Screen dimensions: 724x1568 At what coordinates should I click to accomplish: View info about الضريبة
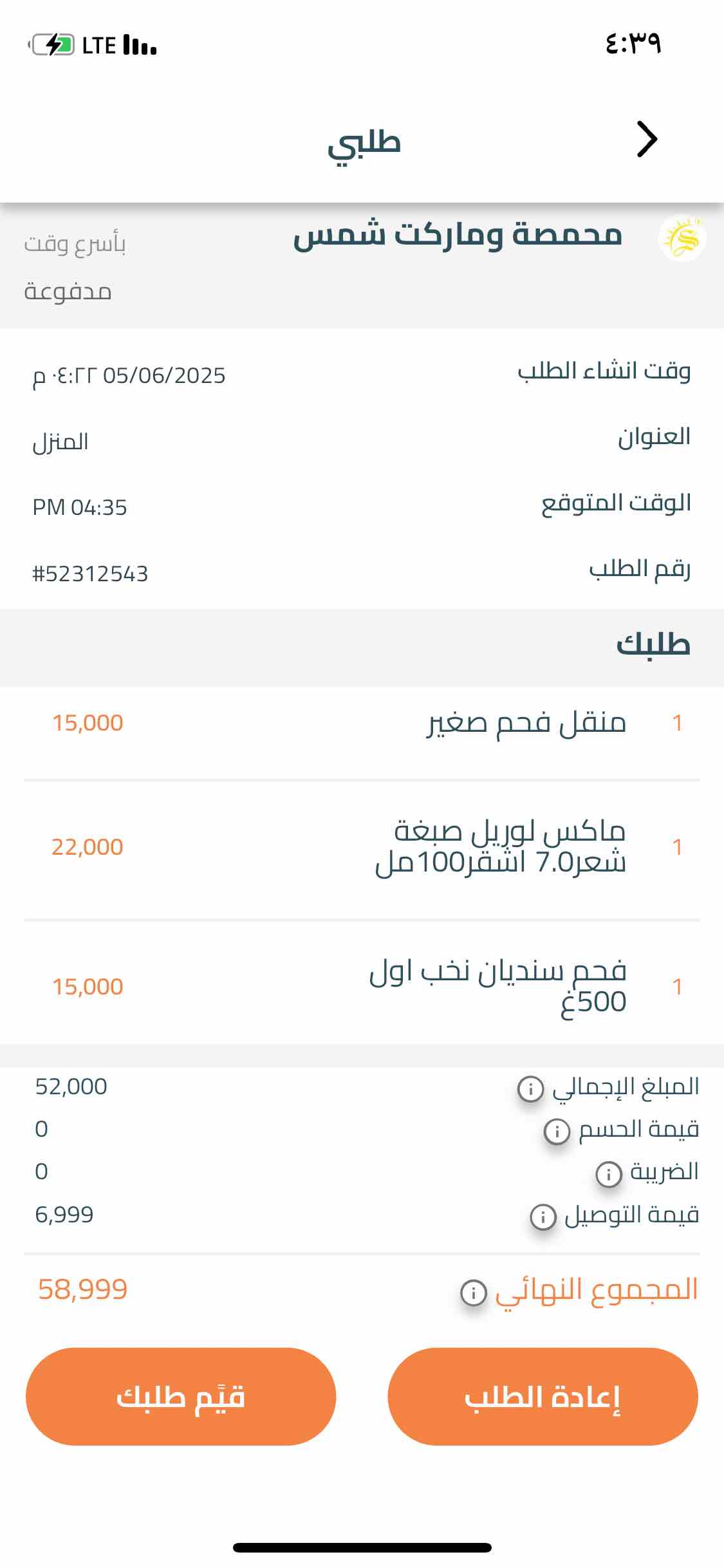608,1173
